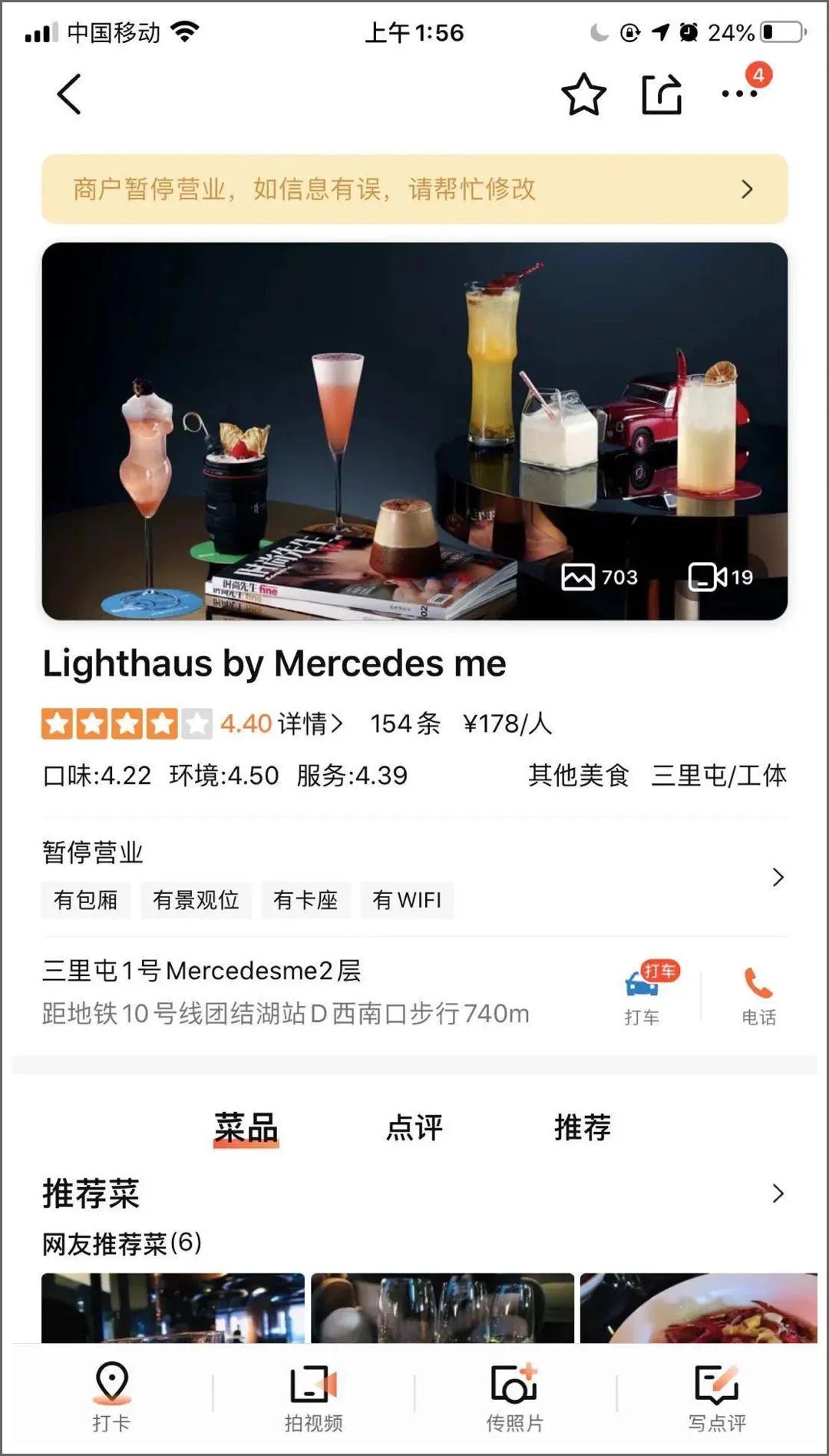Toggle the favorite star for this restaurant
Image resolution: width=829 pixels, height=1456 pixels.
click(x=583, y=94)
